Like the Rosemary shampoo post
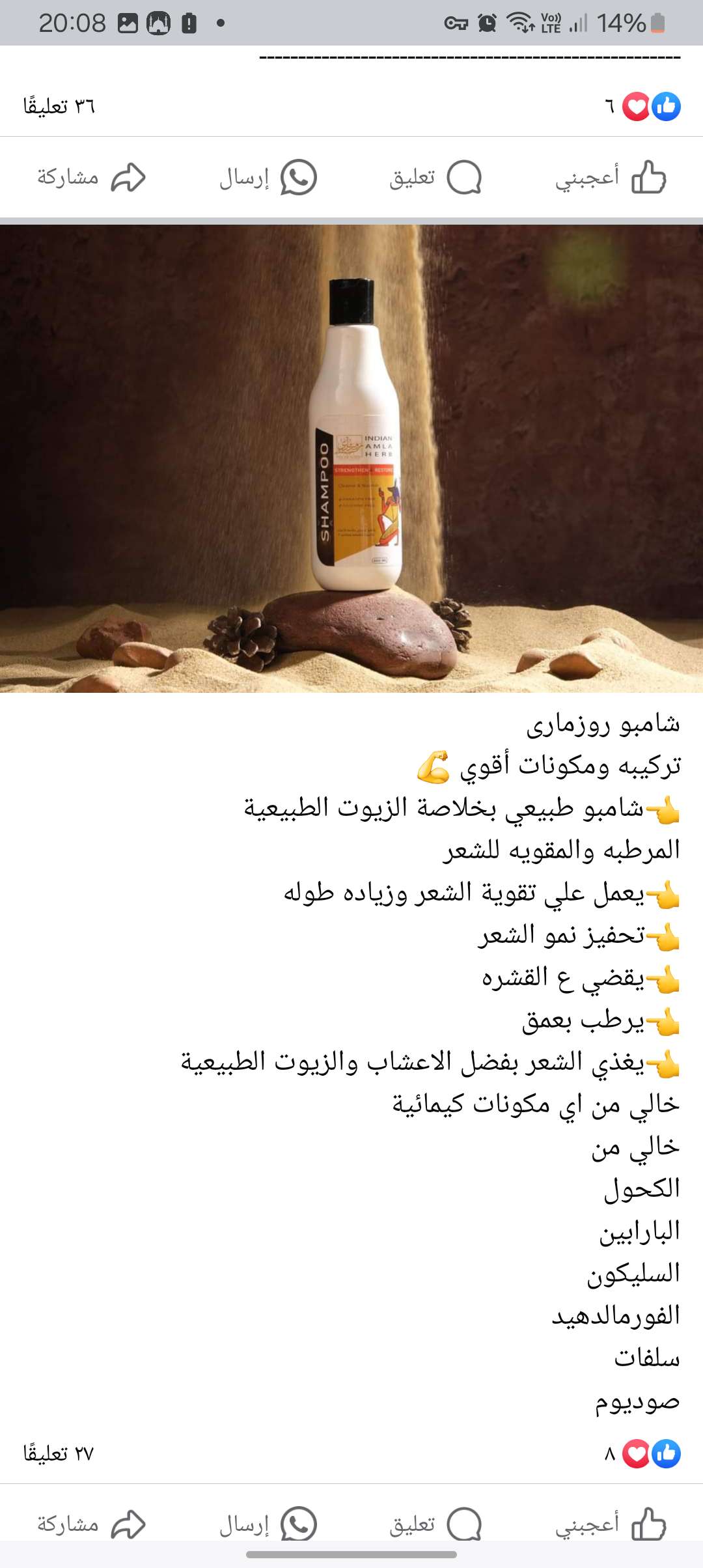This screenshot has height=1568, width=703. pos(611,1524)
